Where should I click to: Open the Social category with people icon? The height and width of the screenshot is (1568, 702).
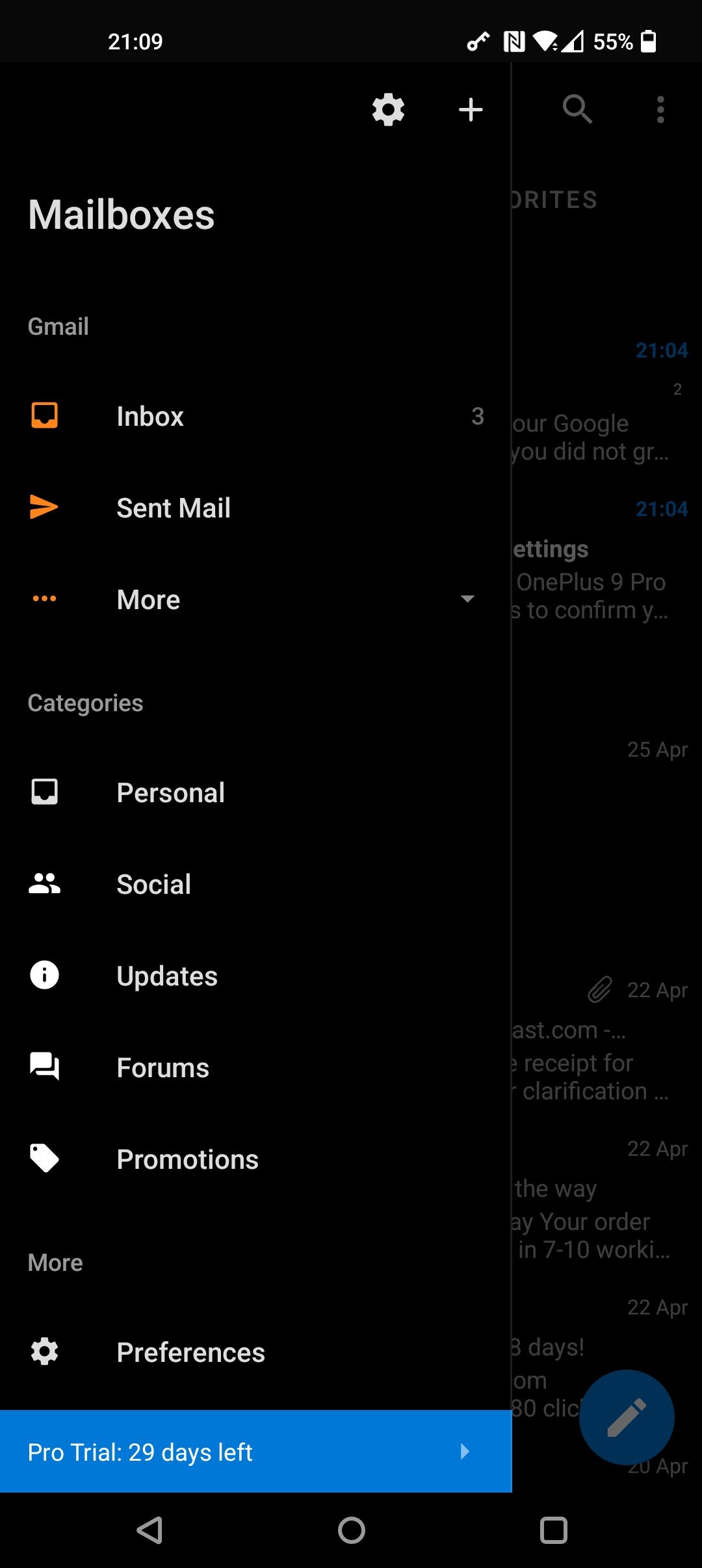[x=44, y=883]
